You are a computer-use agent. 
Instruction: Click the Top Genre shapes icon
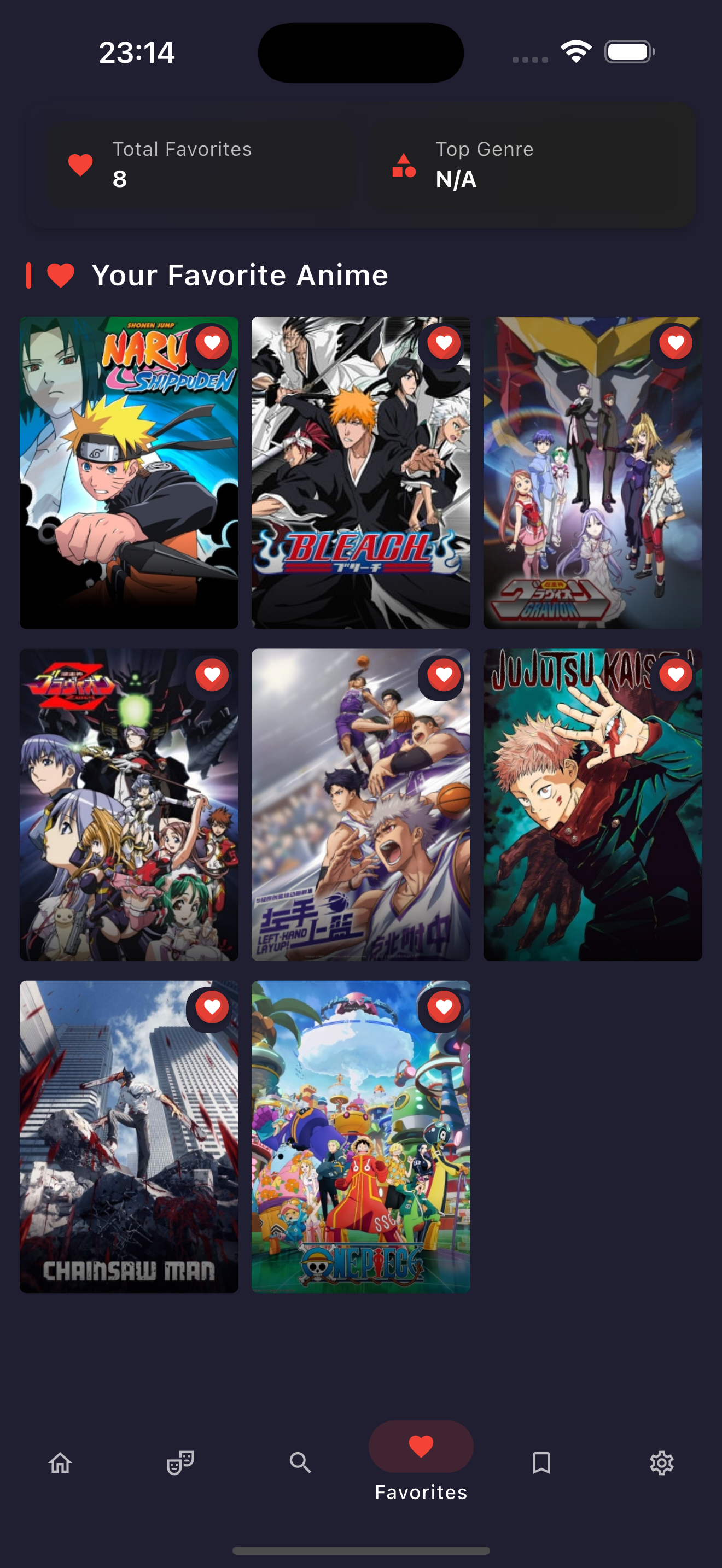coord(404,165)
